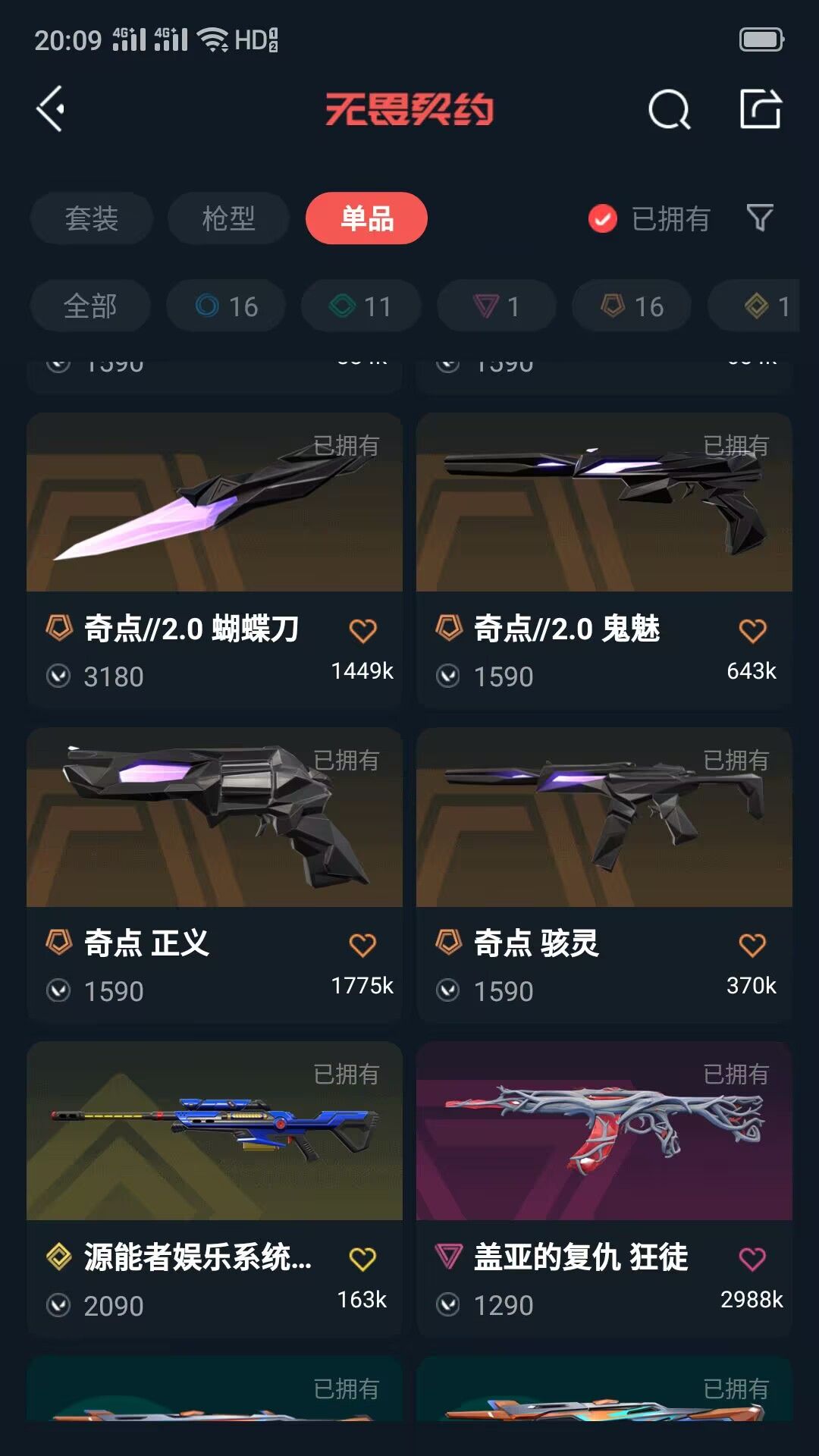Select the 全部 rarity chip
The height and width of the screenshot is (1456, 819).
point(90,306)
